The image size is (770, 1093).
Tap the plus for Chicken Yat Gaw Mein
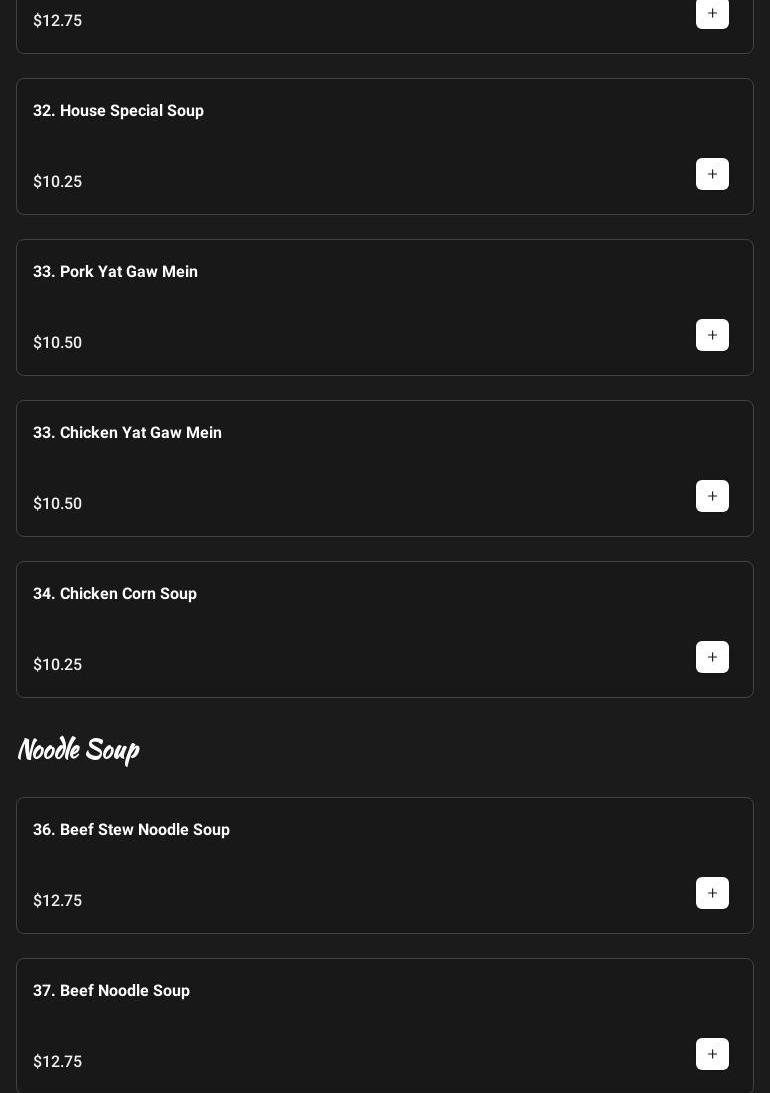pyautogui.click(x=712, y=496)
